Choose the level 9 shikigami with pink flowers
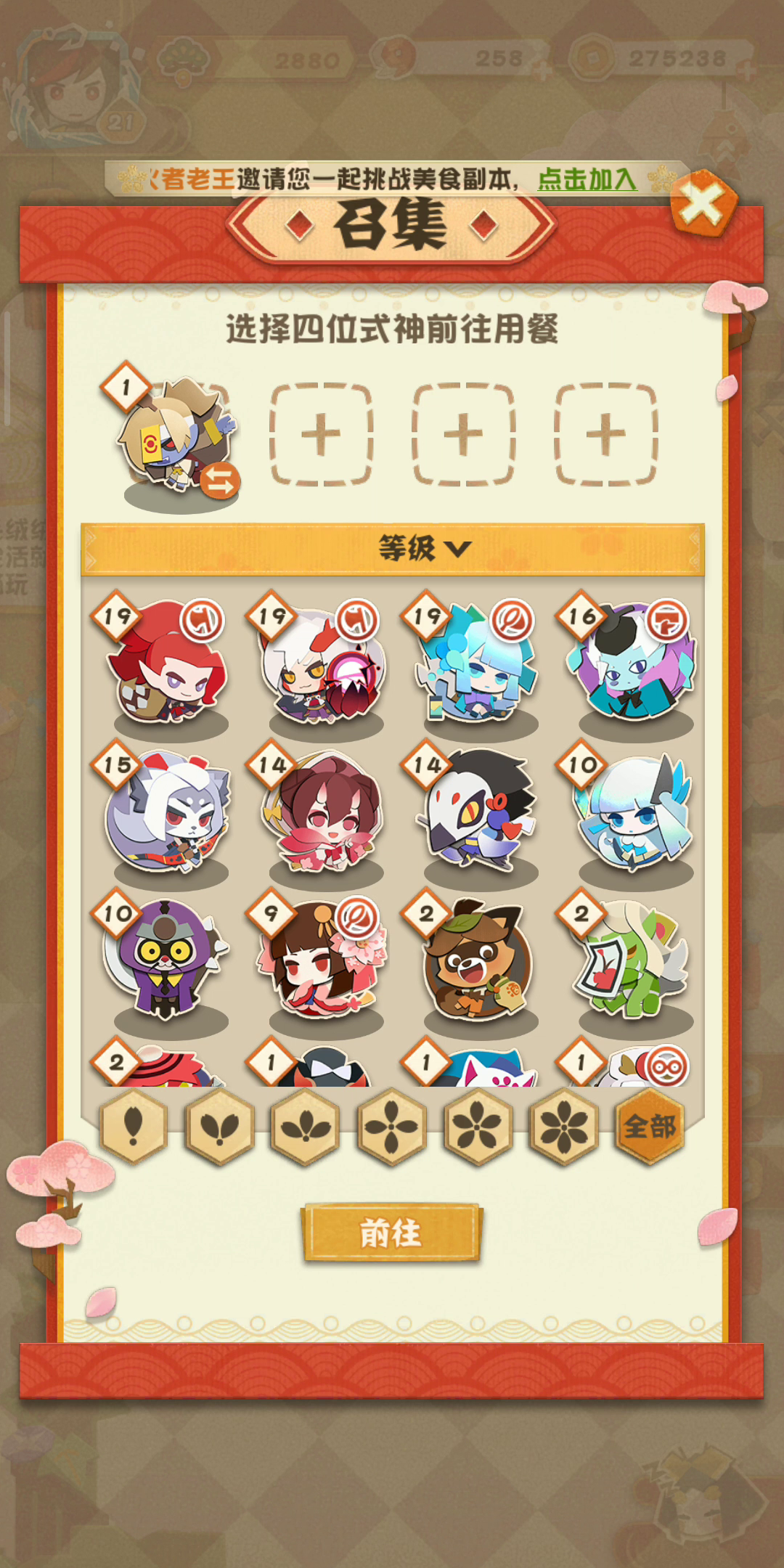Screen dimensions: 784x1568 pos(324,960)
